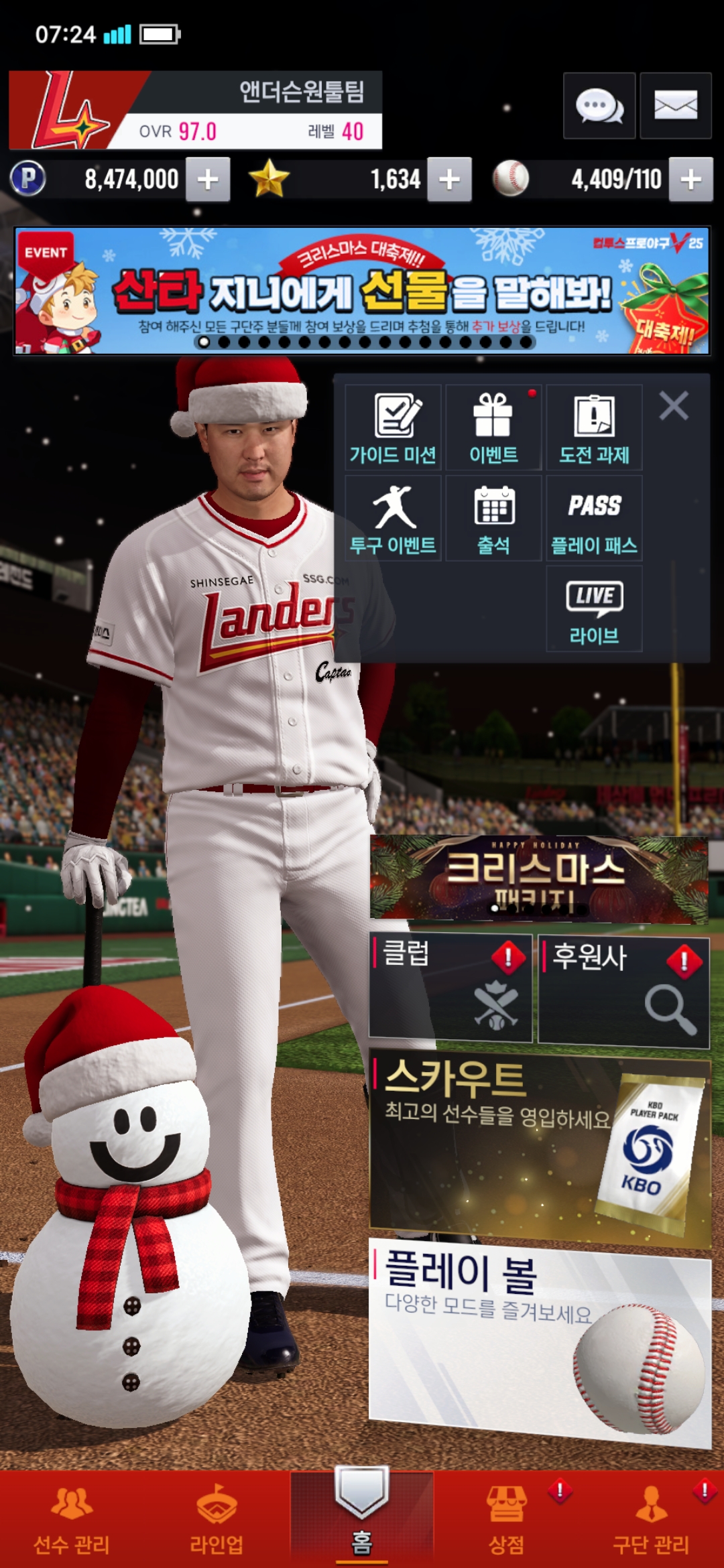This screenshot has width=724, height=1568.
Task: Open 플레이 패스 PASS
Action: 594,518
